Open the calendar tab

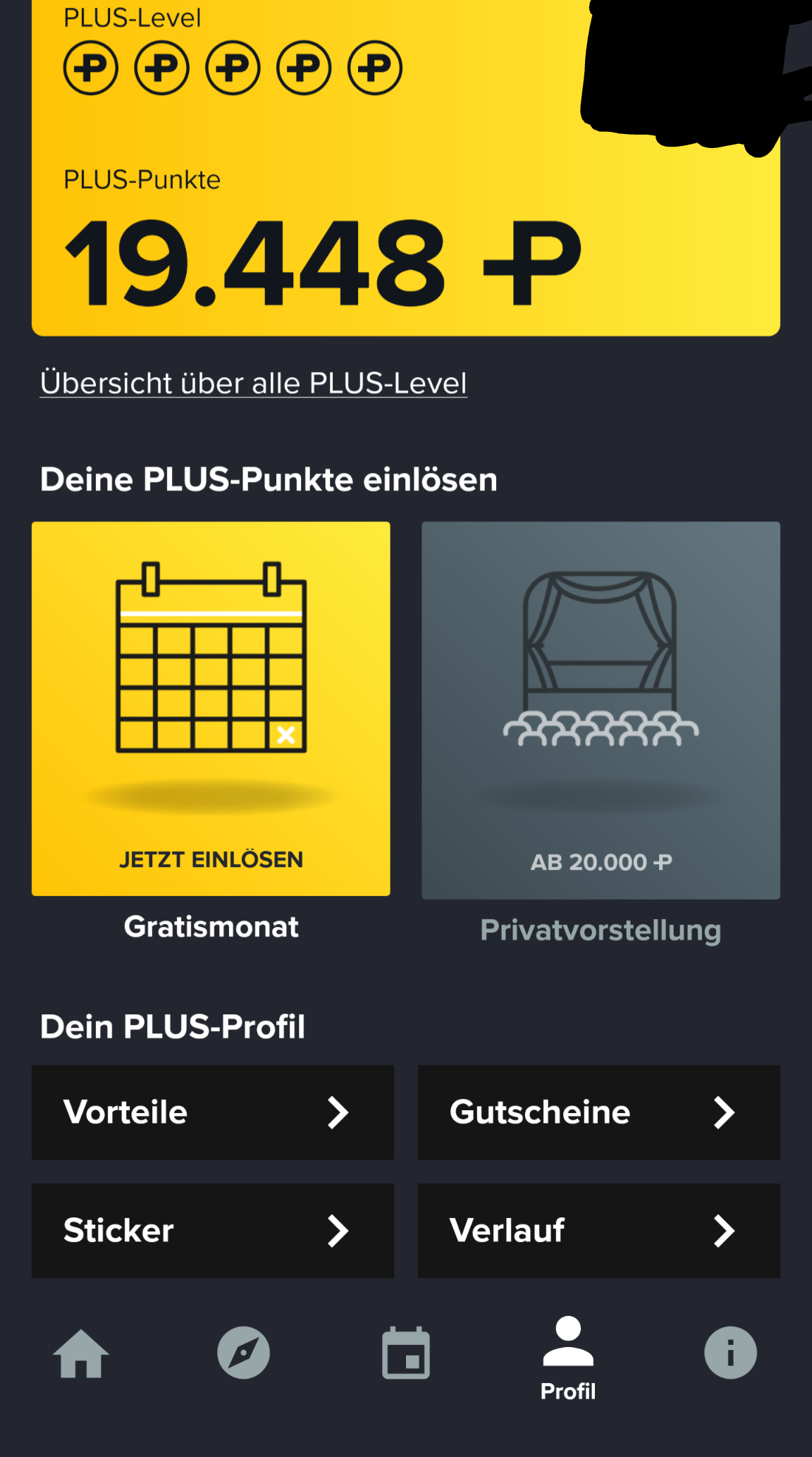point(406,1353)
